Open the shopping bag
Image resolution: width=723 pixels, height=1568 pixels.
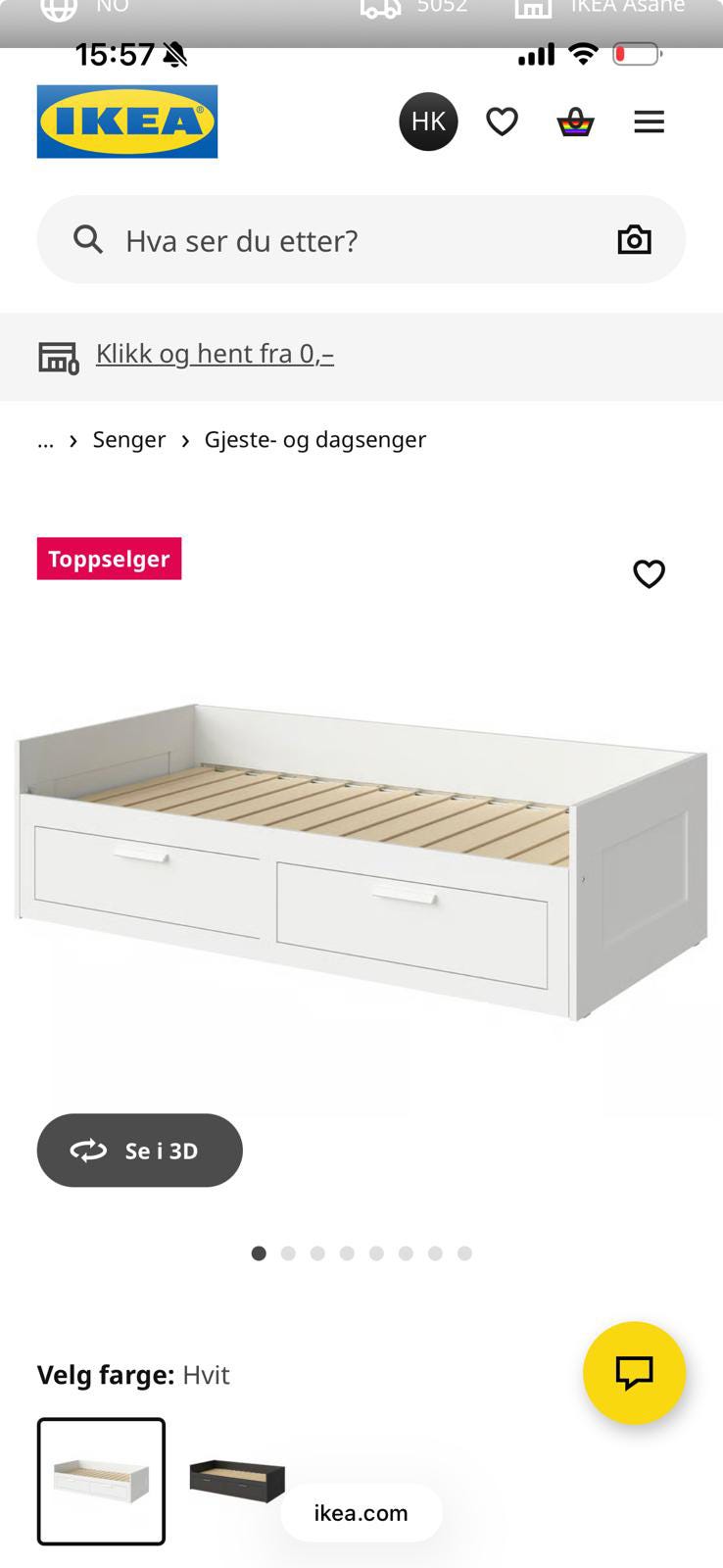pyautogui.click(x=576, y=121)
